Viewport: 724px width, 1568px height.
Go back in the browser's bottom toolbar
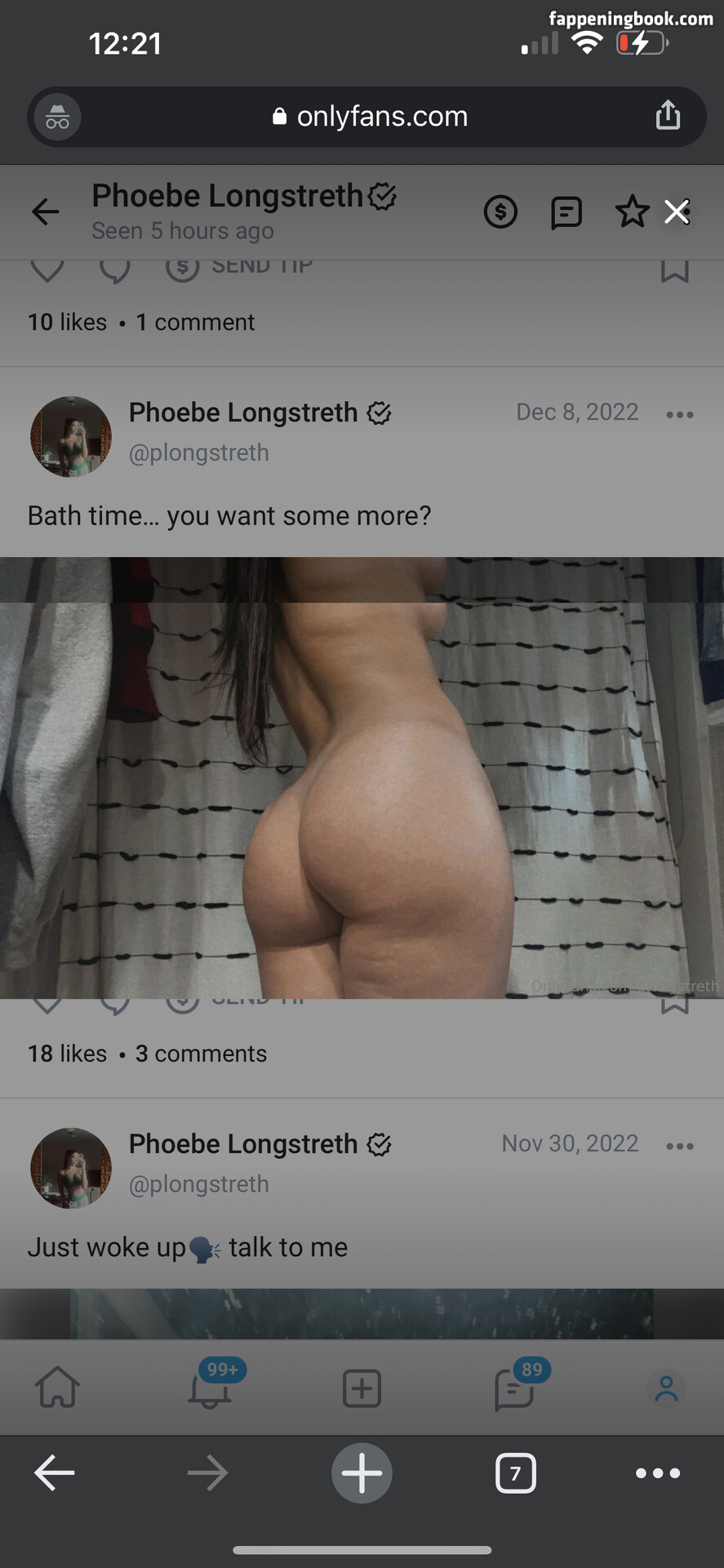[x=55, y=1473]
